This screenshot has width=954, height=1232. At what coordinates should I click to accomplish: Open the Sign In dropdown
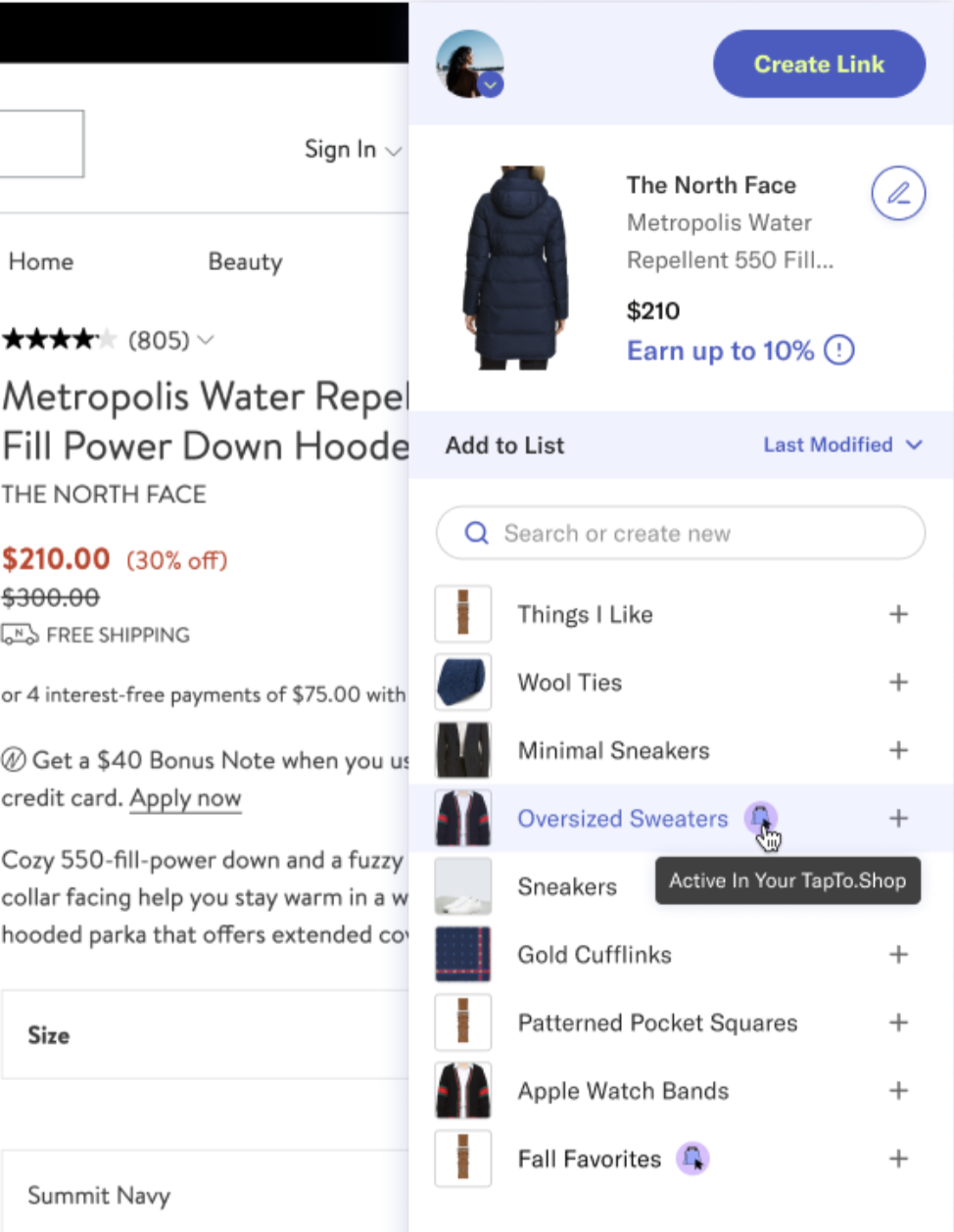pos(353,150)
